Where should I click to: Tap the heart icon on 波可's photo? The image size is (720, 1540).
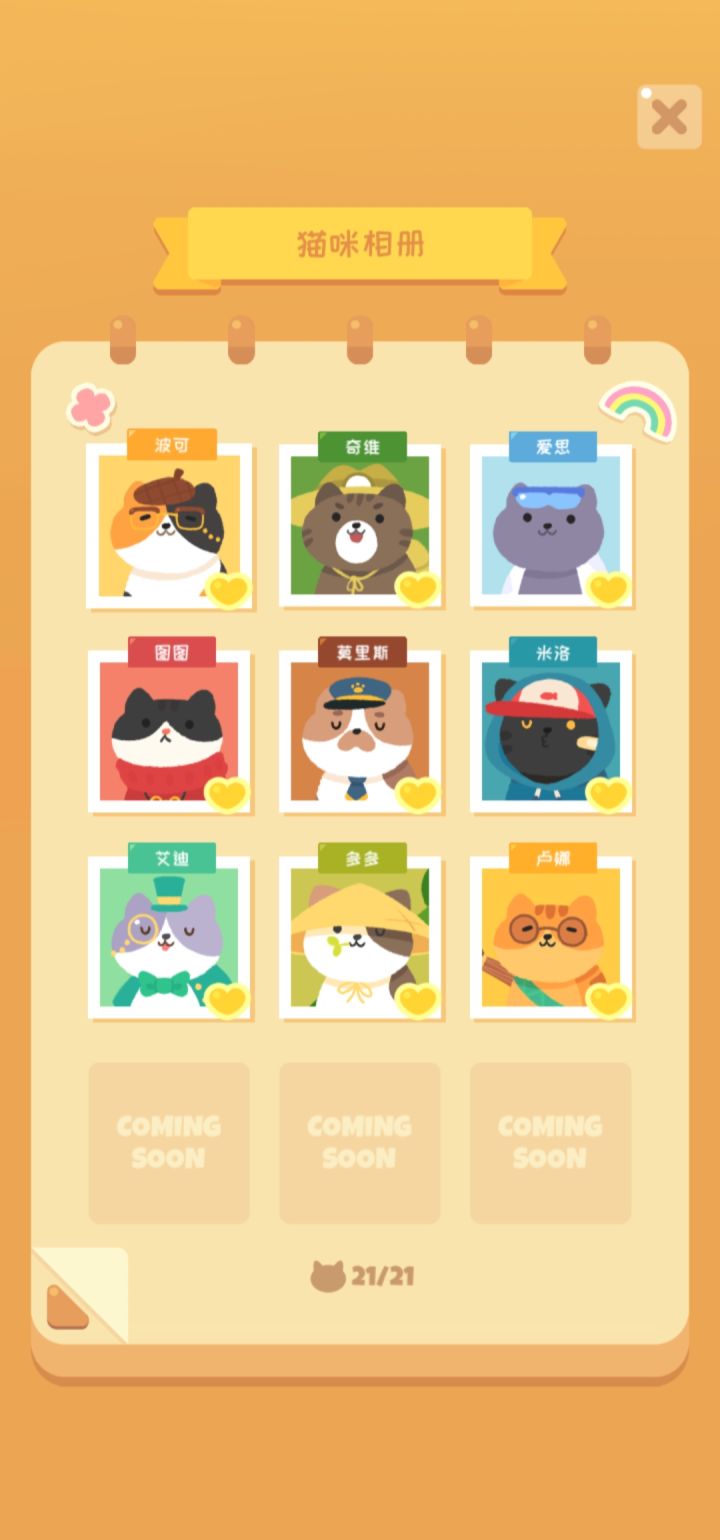(x=228, y=592)
